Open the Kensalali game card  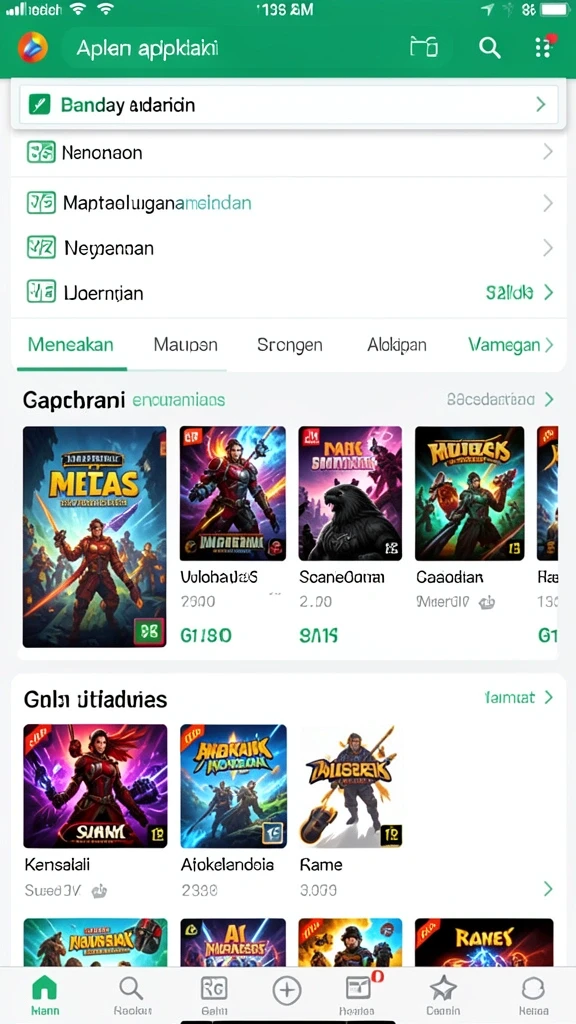point(95,810)
